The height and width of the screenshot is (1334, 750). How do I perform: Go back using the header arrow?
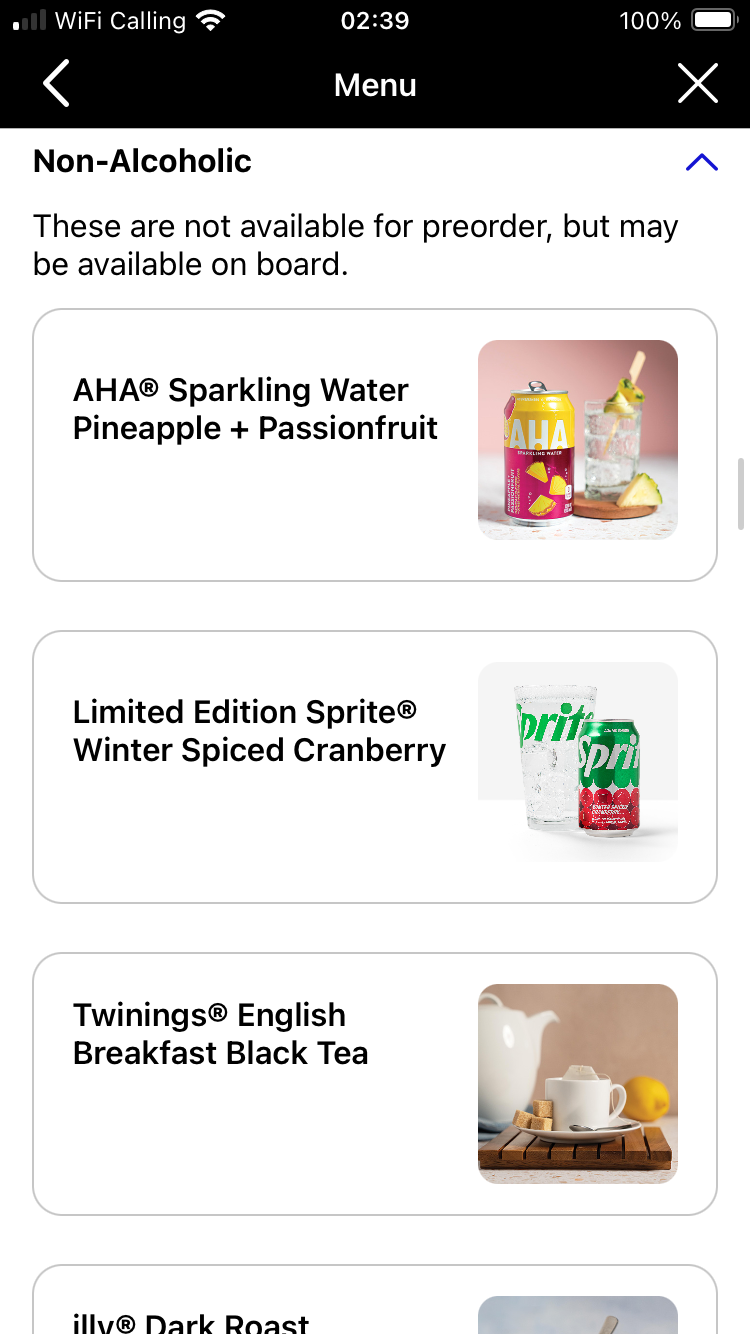(x=57, y=84)
